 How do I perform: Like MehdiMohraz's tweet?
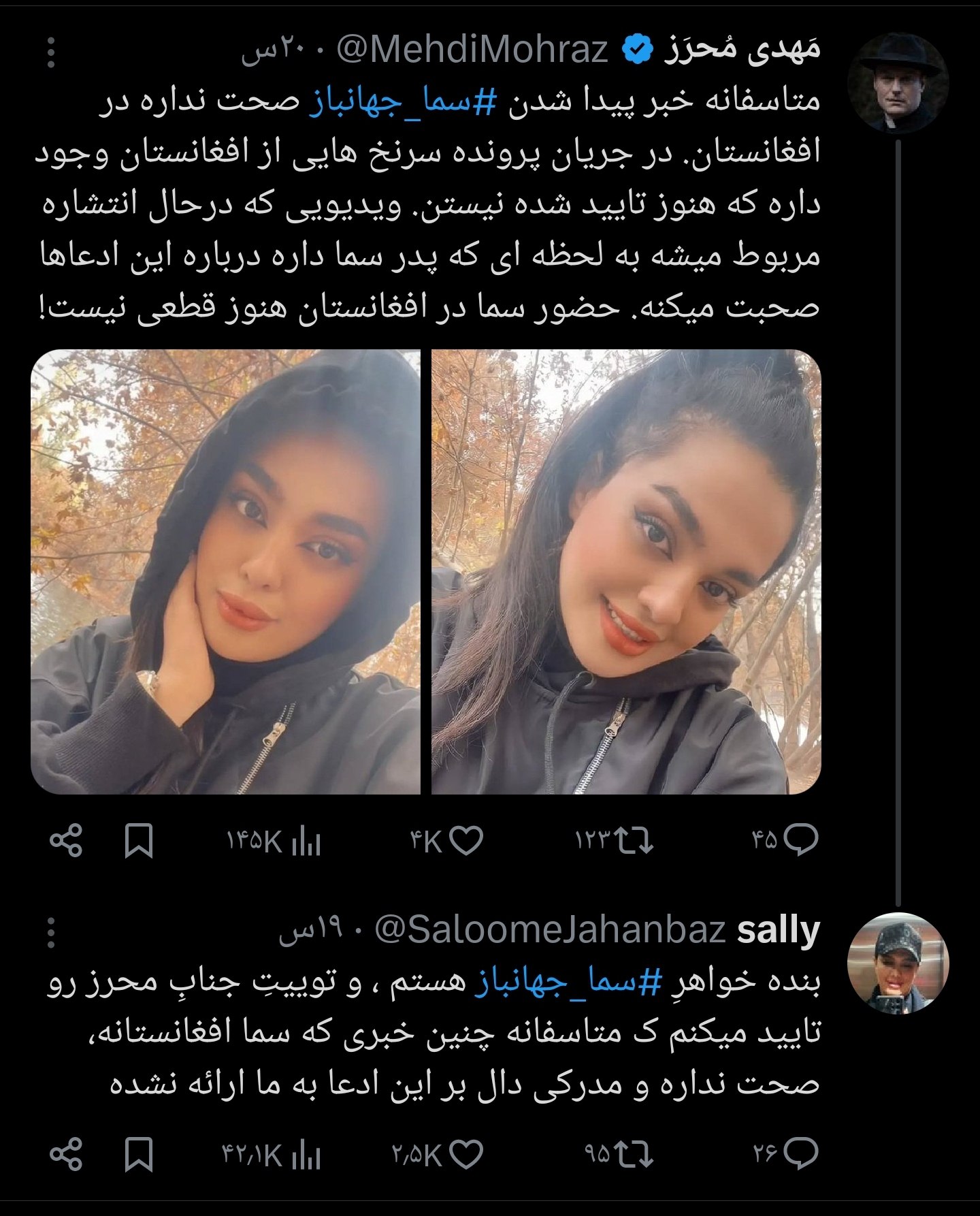[466, 841]
